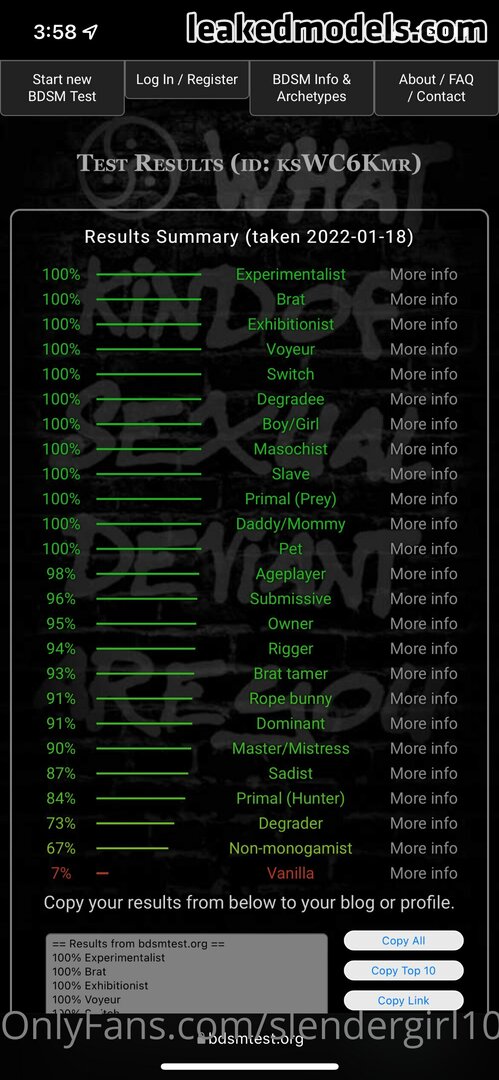This screenshot has height=1080, width=499.
Task: Copy only the top 10 results
Action: pos(403,970)
